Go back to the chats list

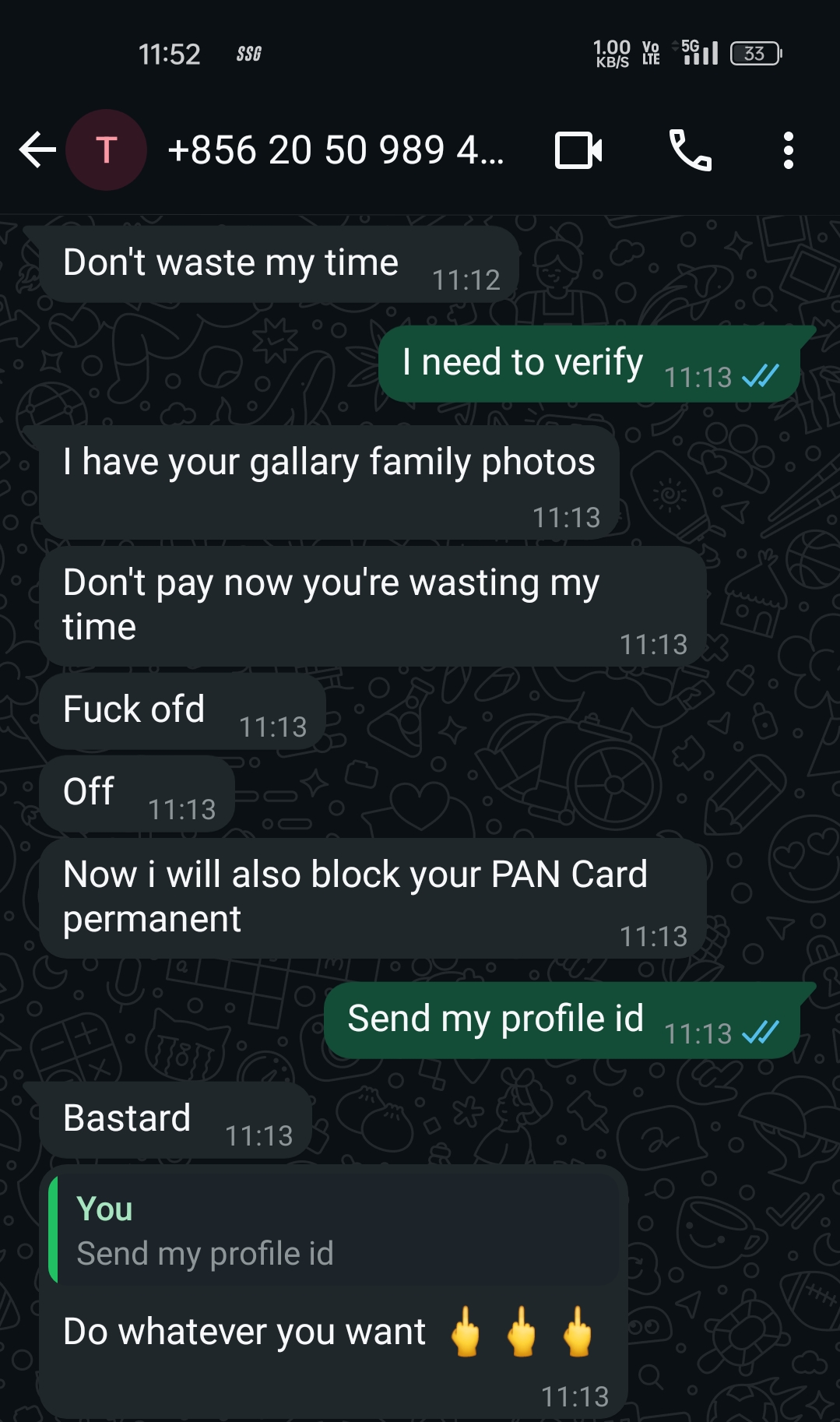37,150
